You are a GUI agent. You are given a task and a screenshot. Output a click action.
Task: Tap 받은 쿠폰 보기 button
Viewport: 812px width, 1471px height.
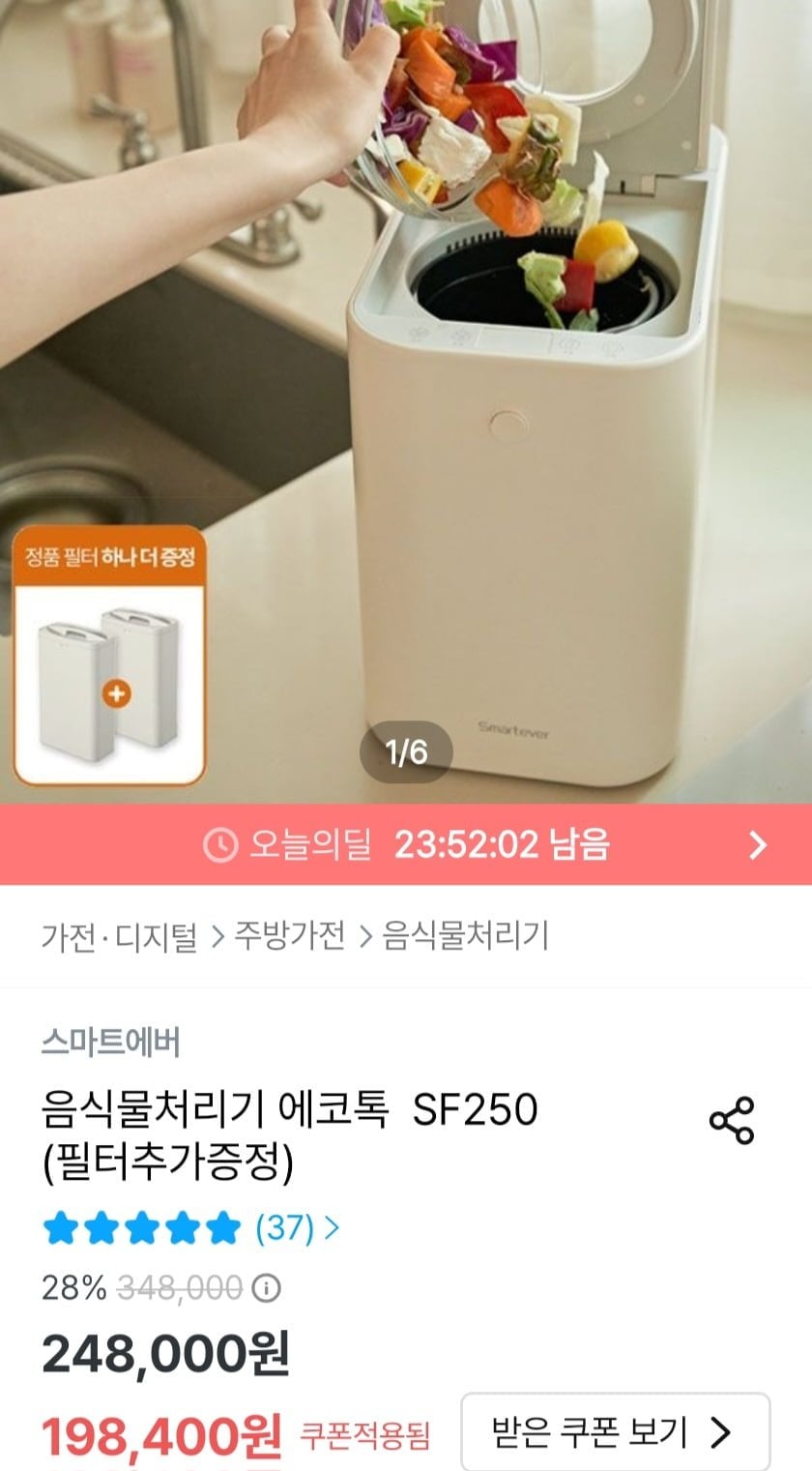[615, 1431]
